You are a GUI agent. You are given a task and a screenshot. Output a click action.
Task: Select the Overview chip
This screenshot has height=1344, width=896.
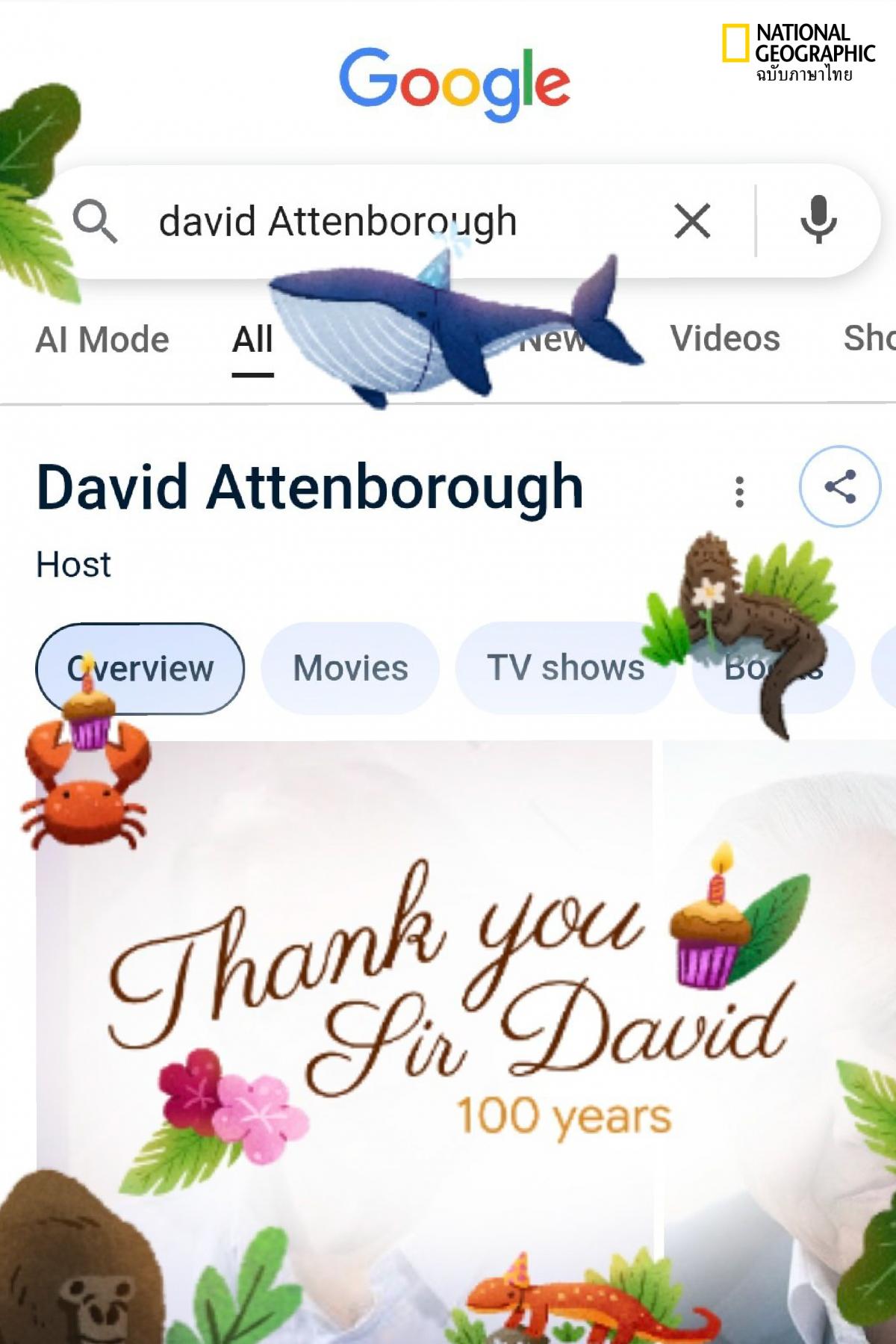[140, 669]
